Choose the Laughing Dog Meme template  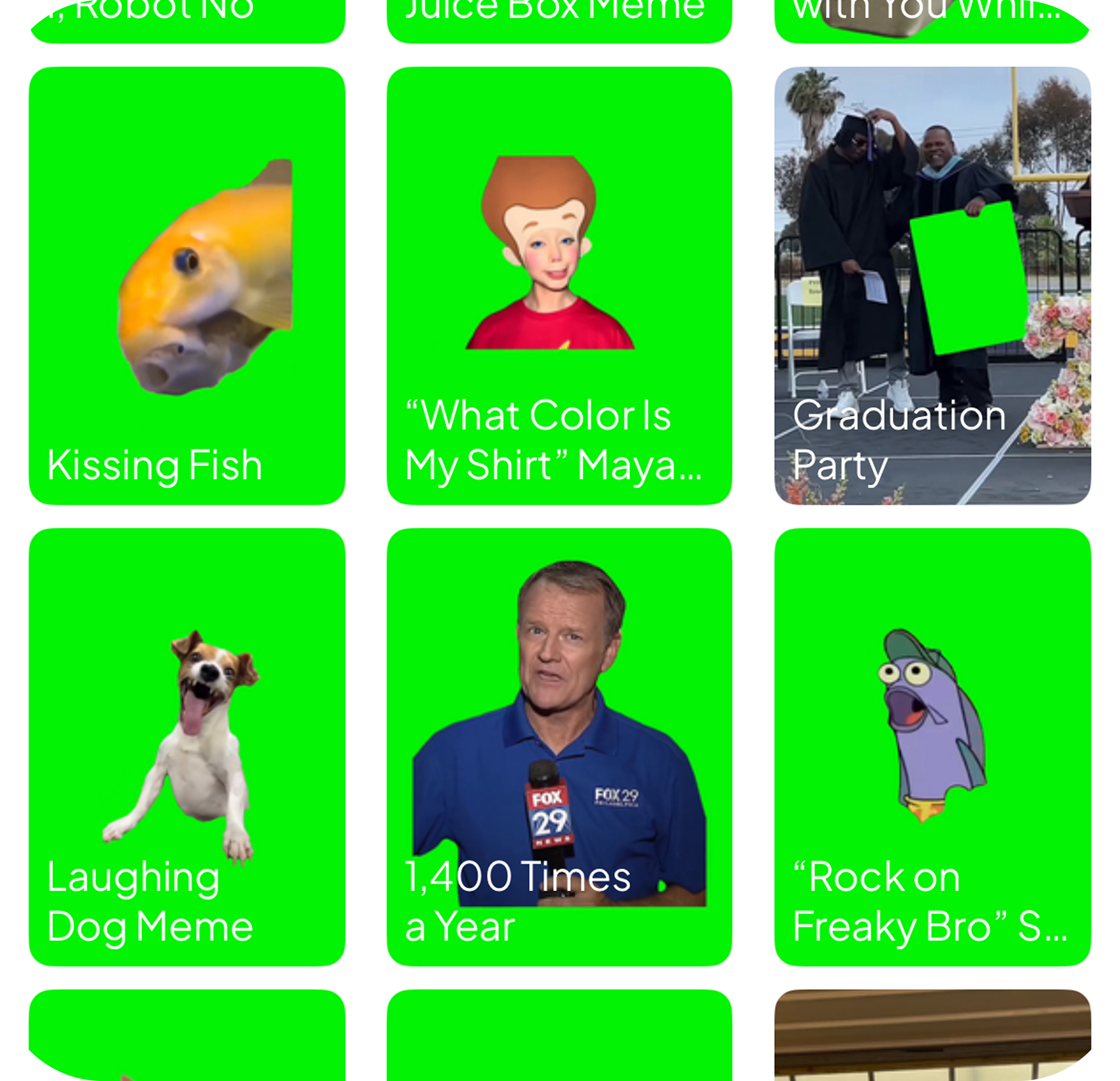point(187,747)
